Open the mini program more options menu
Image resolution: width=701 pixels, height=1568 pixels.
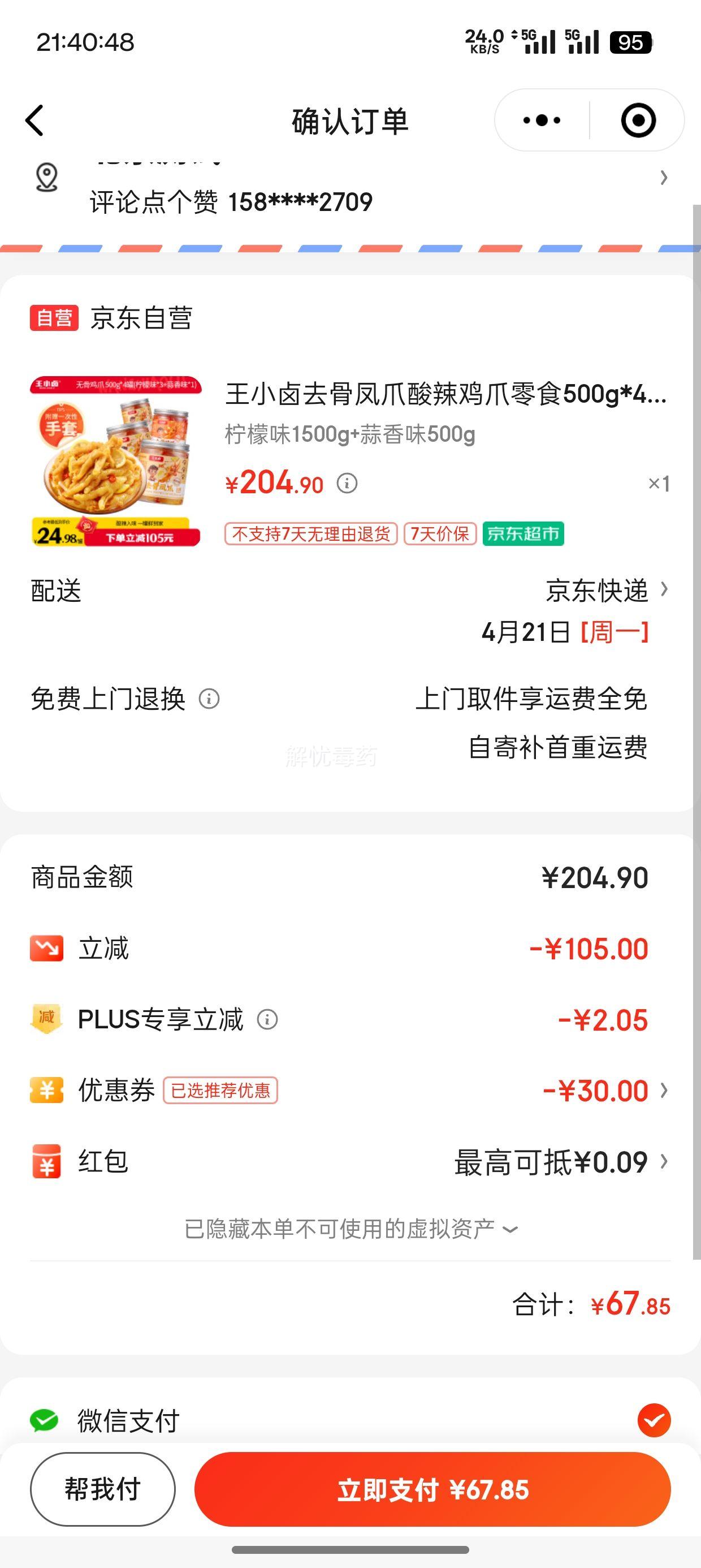click(542, 120)
